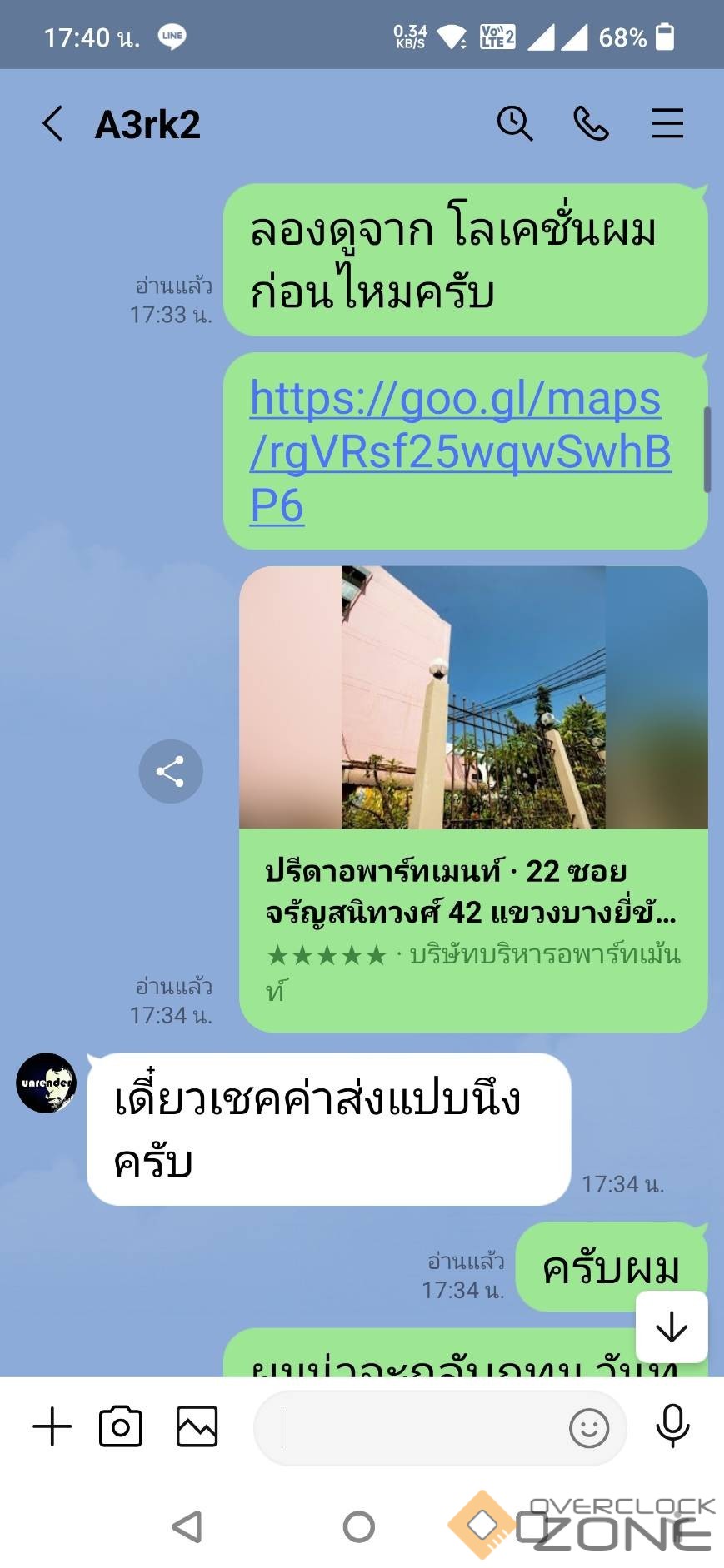Image resolution: width=724 pixels, height=1568 pixels.
Task: Open the emoji and sticker picker
Action: [589, 1429]
